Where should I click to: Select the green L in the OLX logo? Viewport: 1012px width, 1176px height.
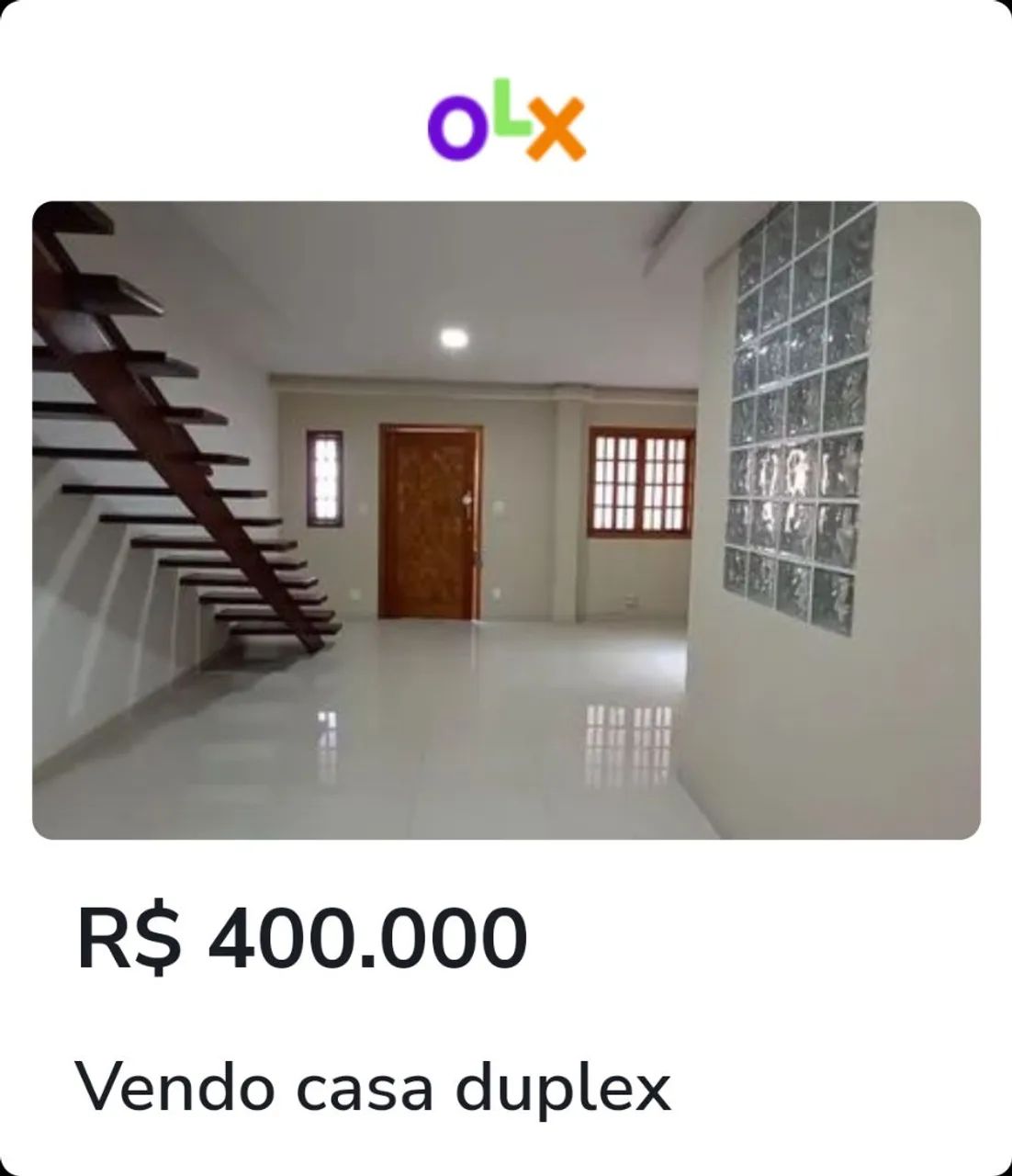[502, 108]
